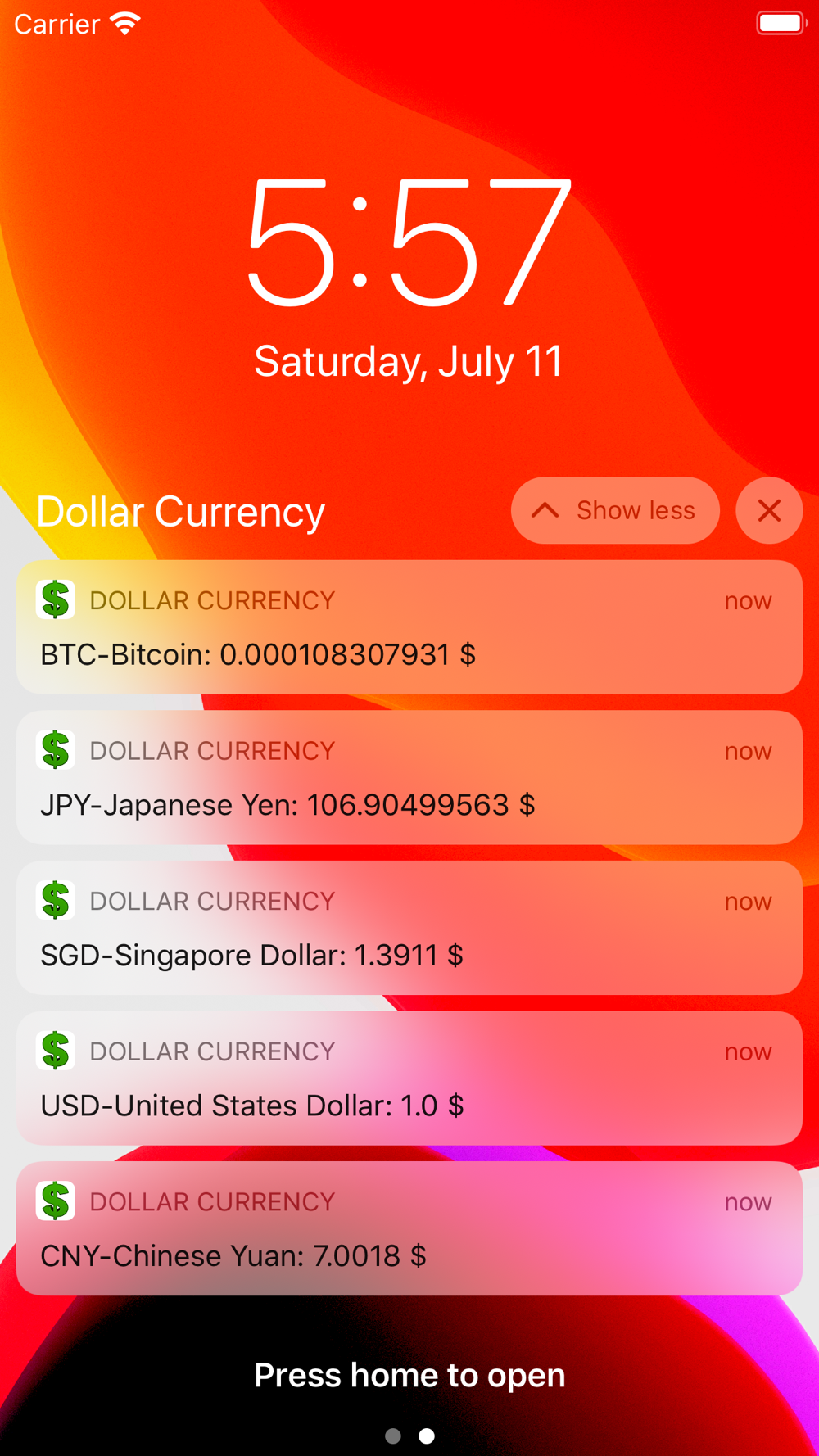Screen dimensions: 819x1456
Task: Collapse notifications with Show less
Action: [x=615, y=510]
